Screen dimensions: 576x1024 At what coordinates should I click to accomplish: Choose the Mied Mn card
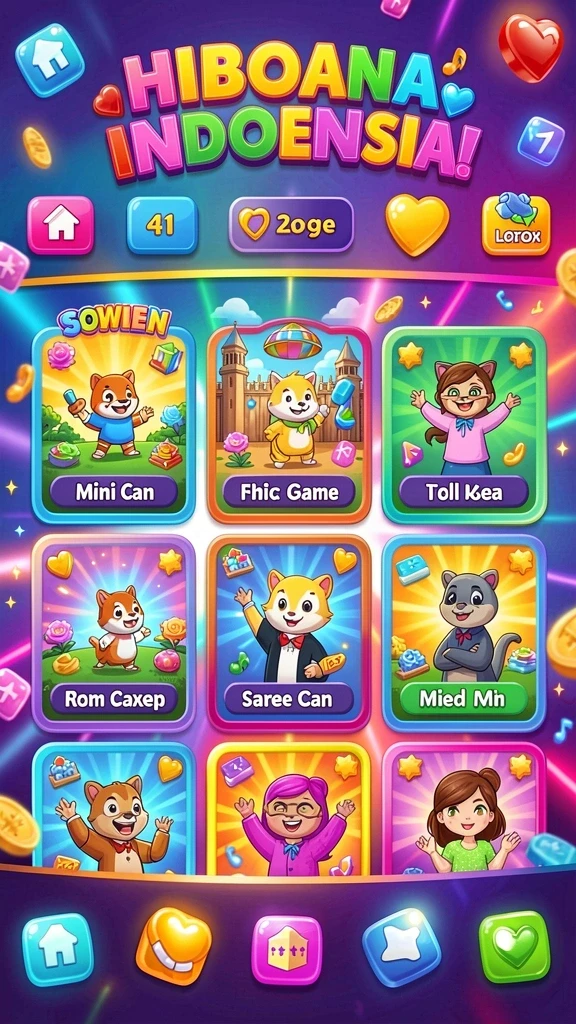(x=464, y=633)
